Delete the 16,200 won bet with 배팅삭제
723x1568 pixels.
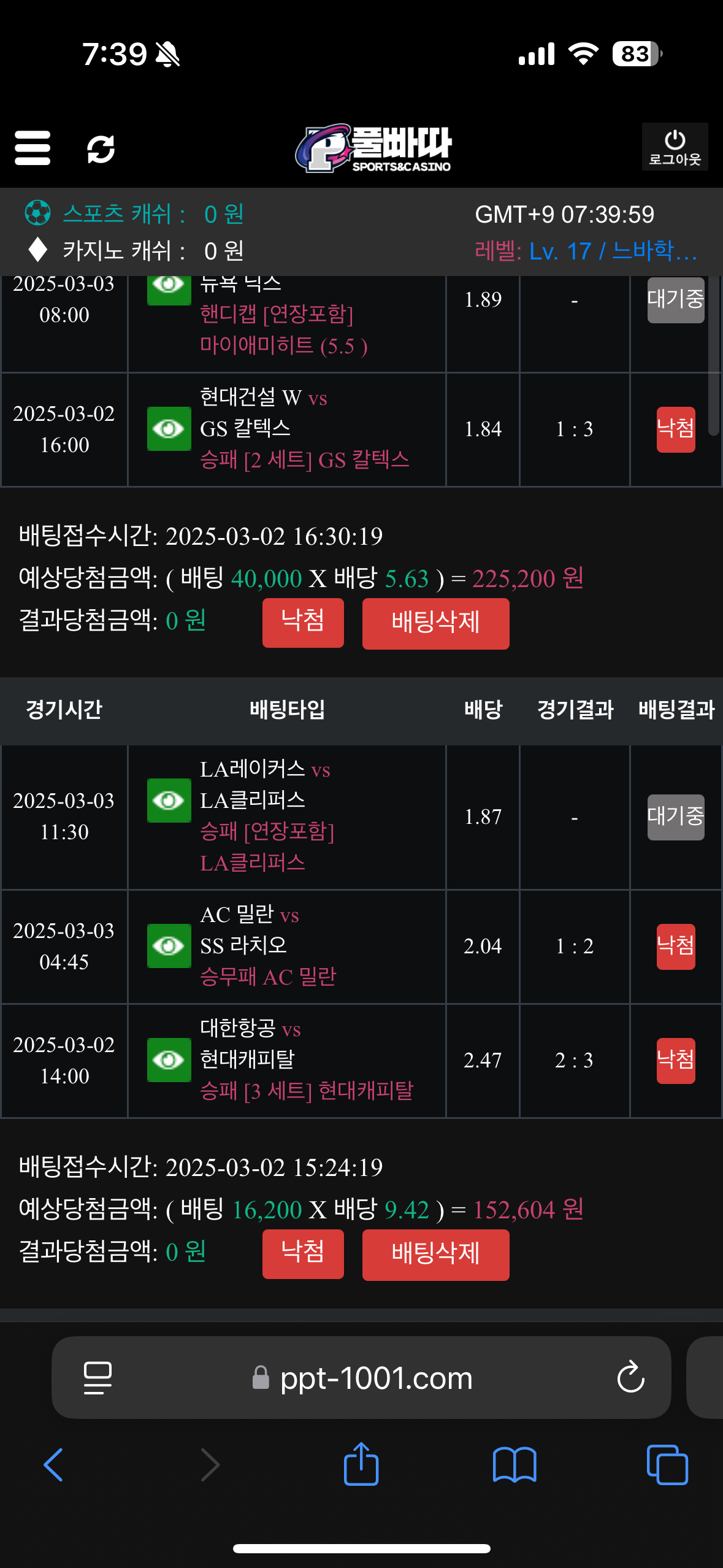coord(435,1255)
